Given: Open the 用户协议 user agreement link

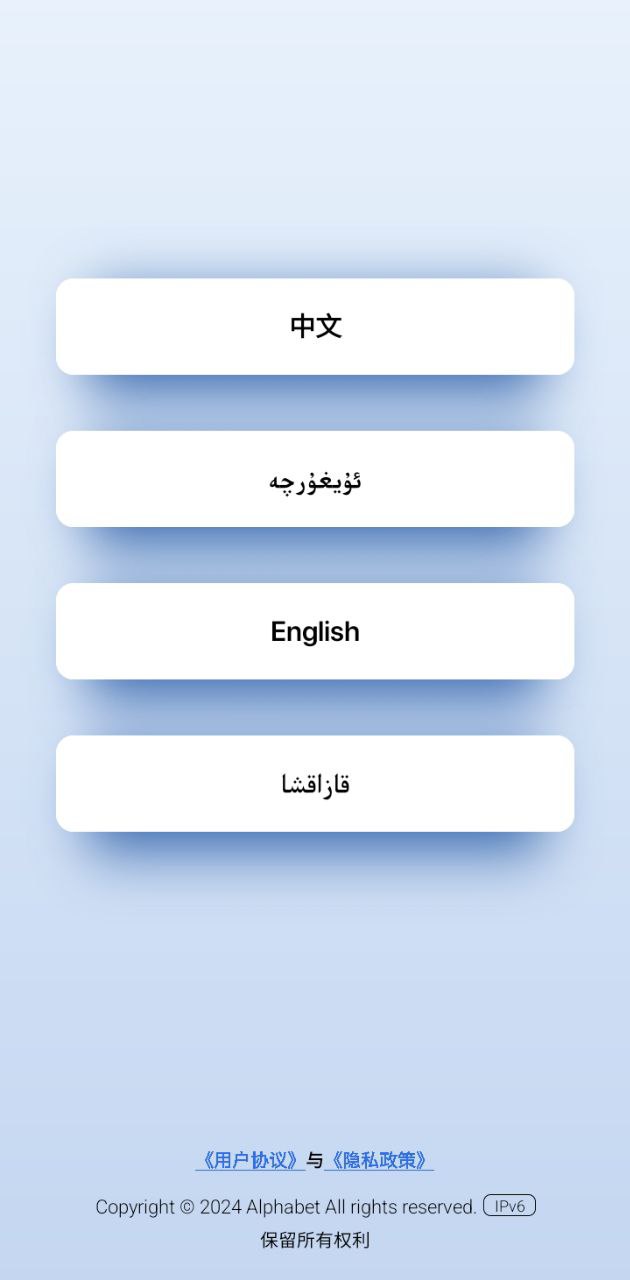Looking at the screenshot, I should [250, 1160].
